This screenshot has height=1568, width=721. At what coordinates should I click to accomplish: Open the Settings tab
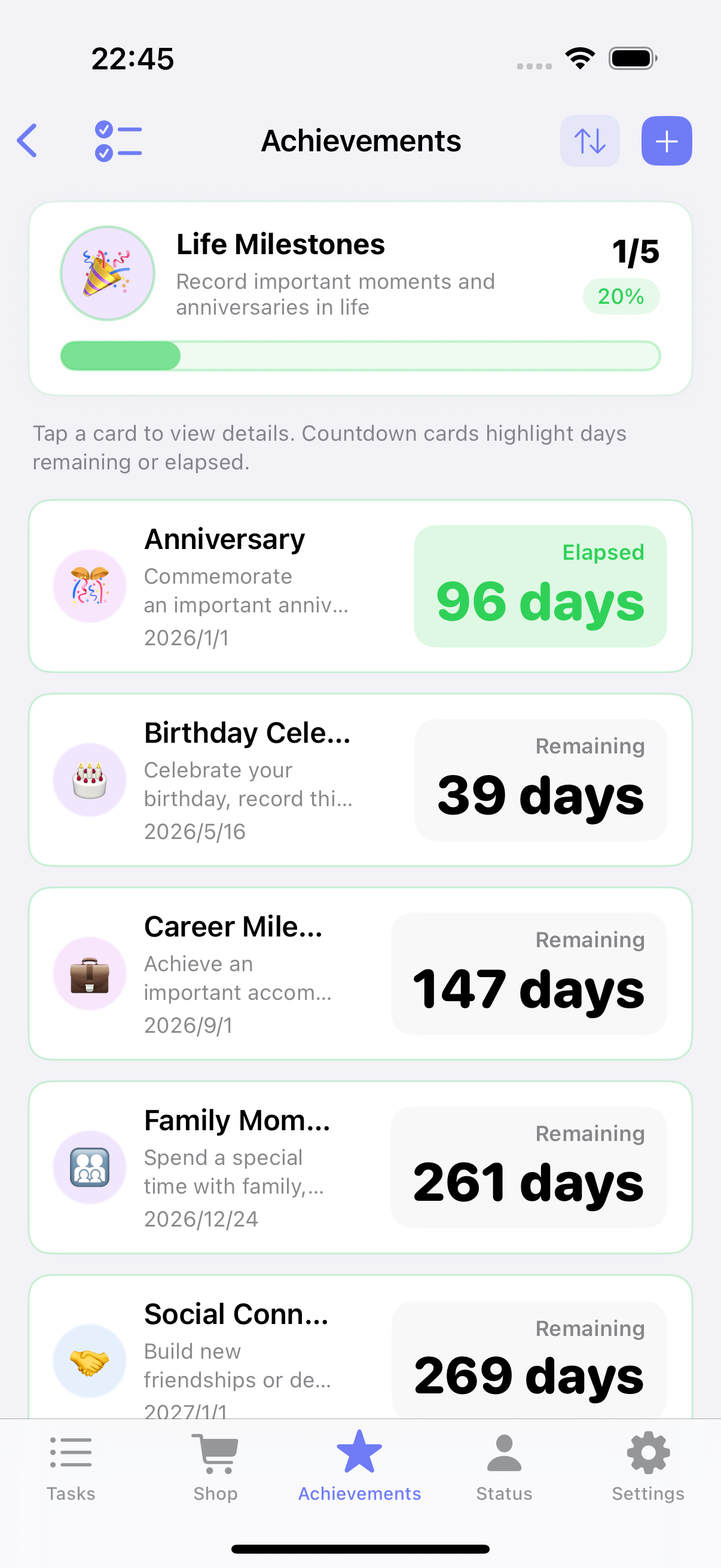point(648,1468)
